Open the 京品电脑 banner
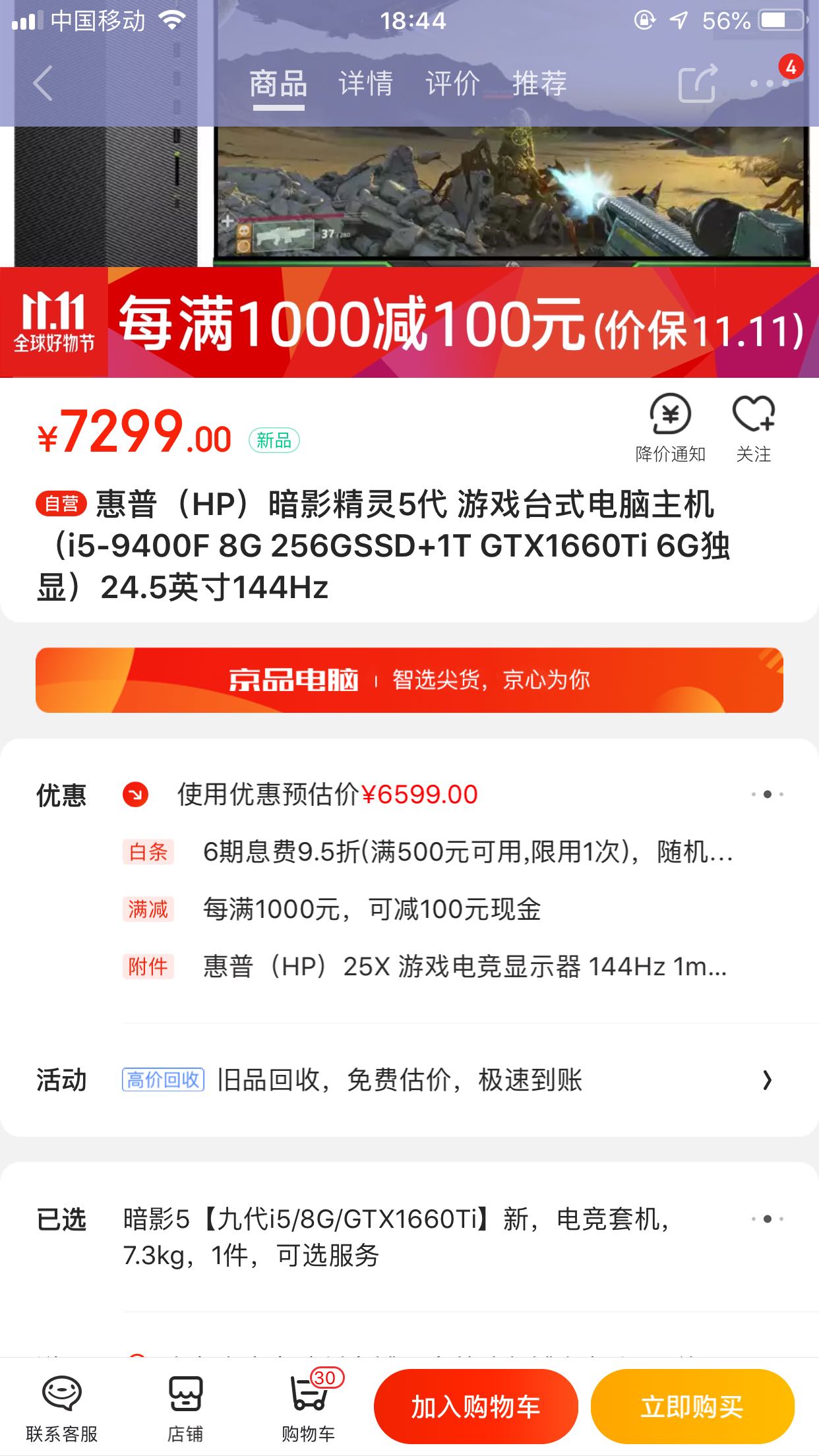 409,680
